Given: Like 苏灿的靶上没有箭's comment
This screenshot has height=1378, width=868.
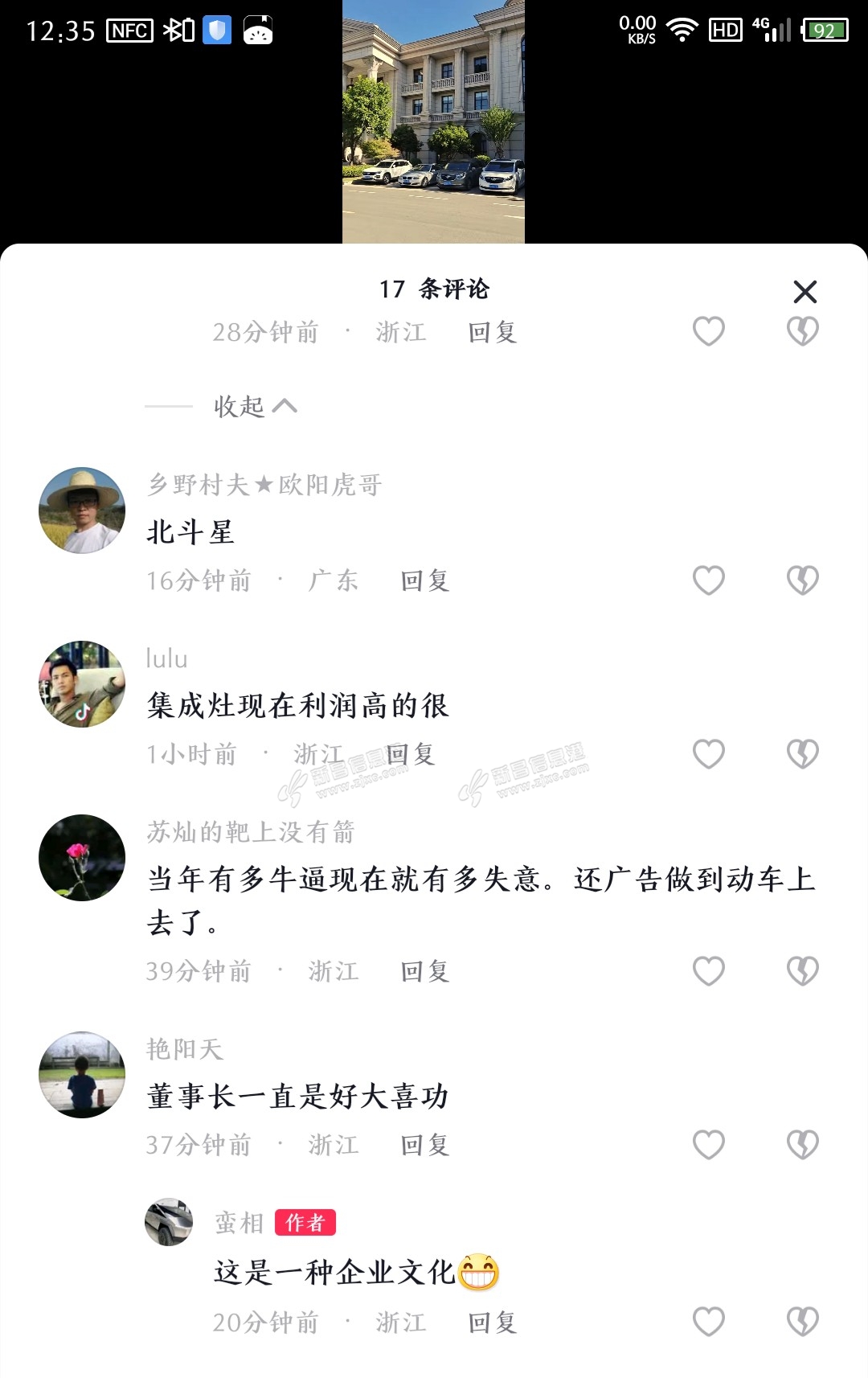Looking at the screenshot, I should [709, 971].
